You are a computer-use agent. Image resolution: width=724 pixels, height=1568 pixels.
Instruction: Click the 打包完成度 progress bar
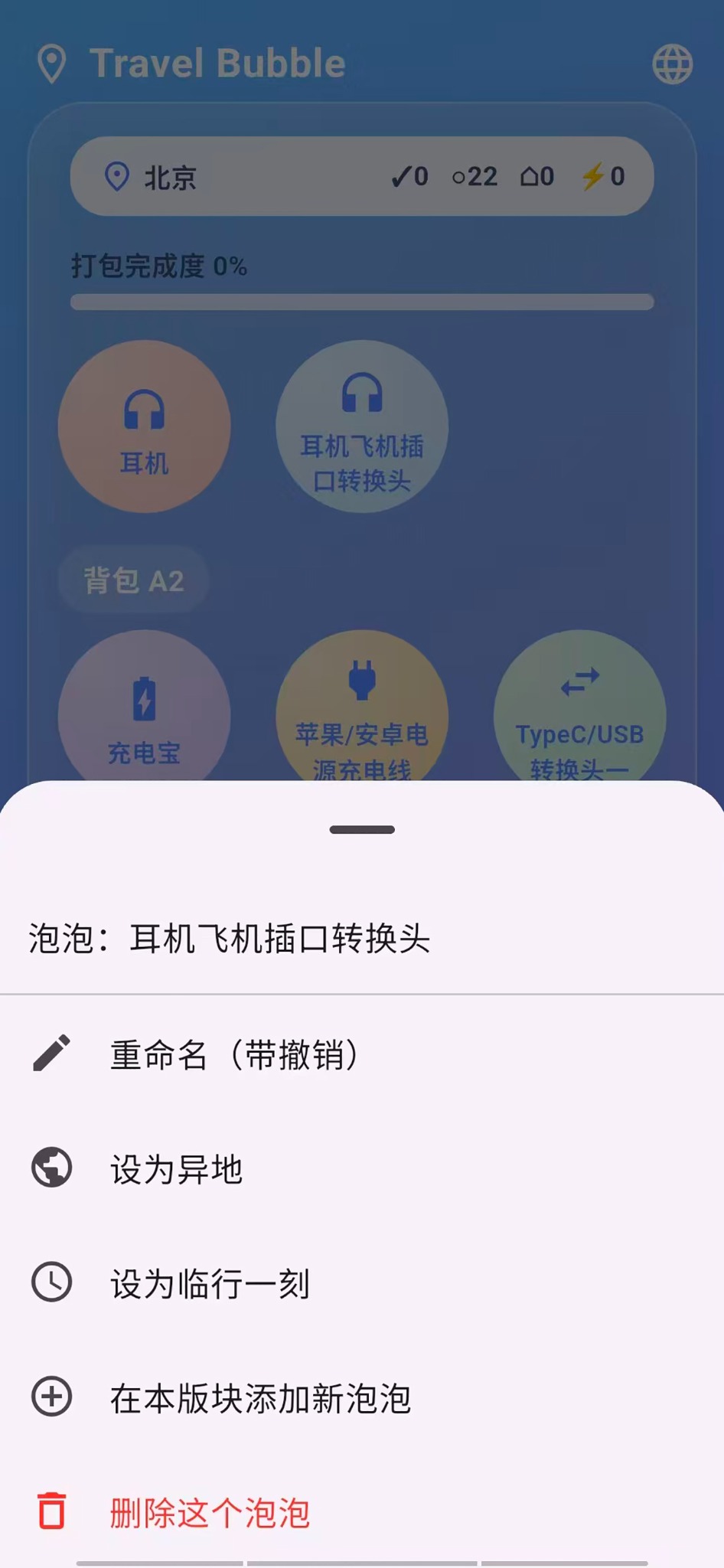pos(362,302)
